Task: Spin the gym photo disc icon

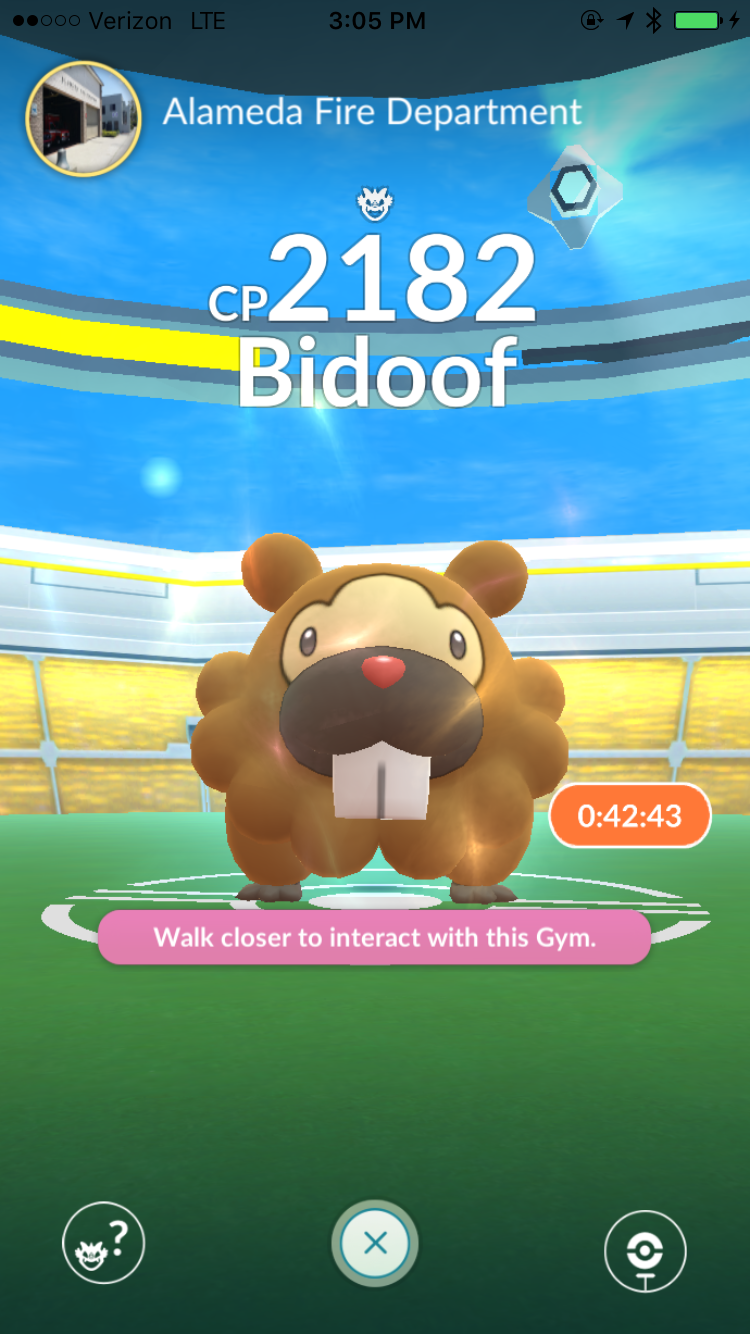Action: [645, 1251]
